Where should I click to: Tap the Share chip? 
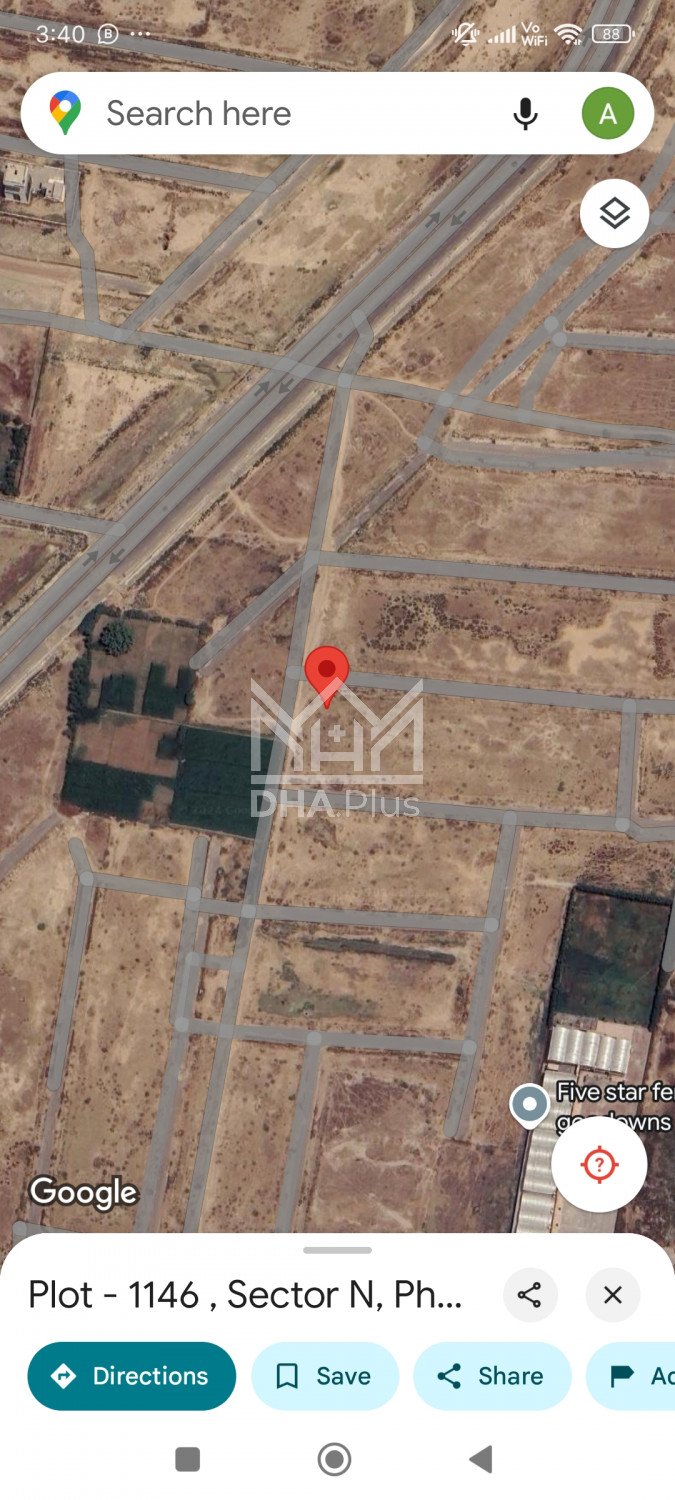click(491, 1376)
